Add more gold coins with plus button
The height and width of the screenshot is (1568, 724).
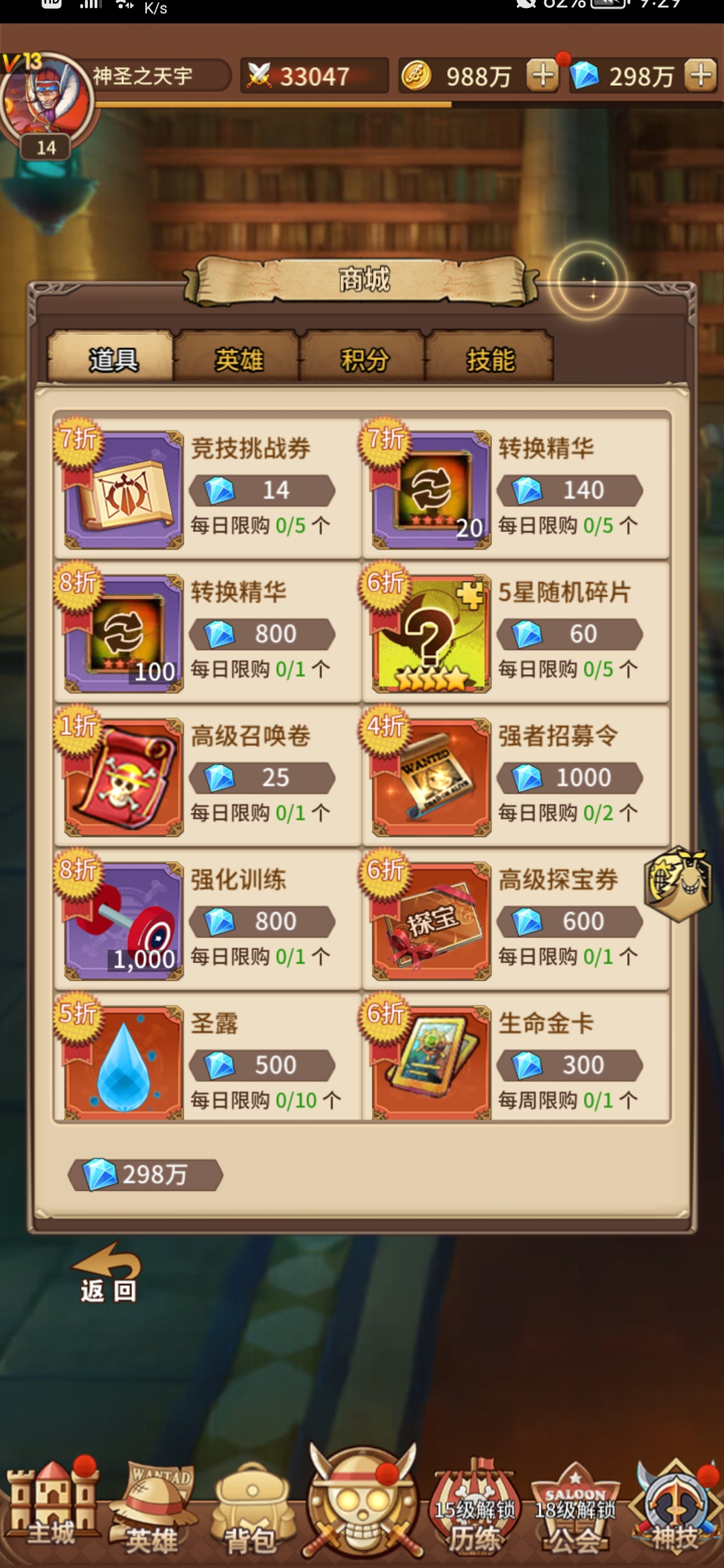coord(542,75)
